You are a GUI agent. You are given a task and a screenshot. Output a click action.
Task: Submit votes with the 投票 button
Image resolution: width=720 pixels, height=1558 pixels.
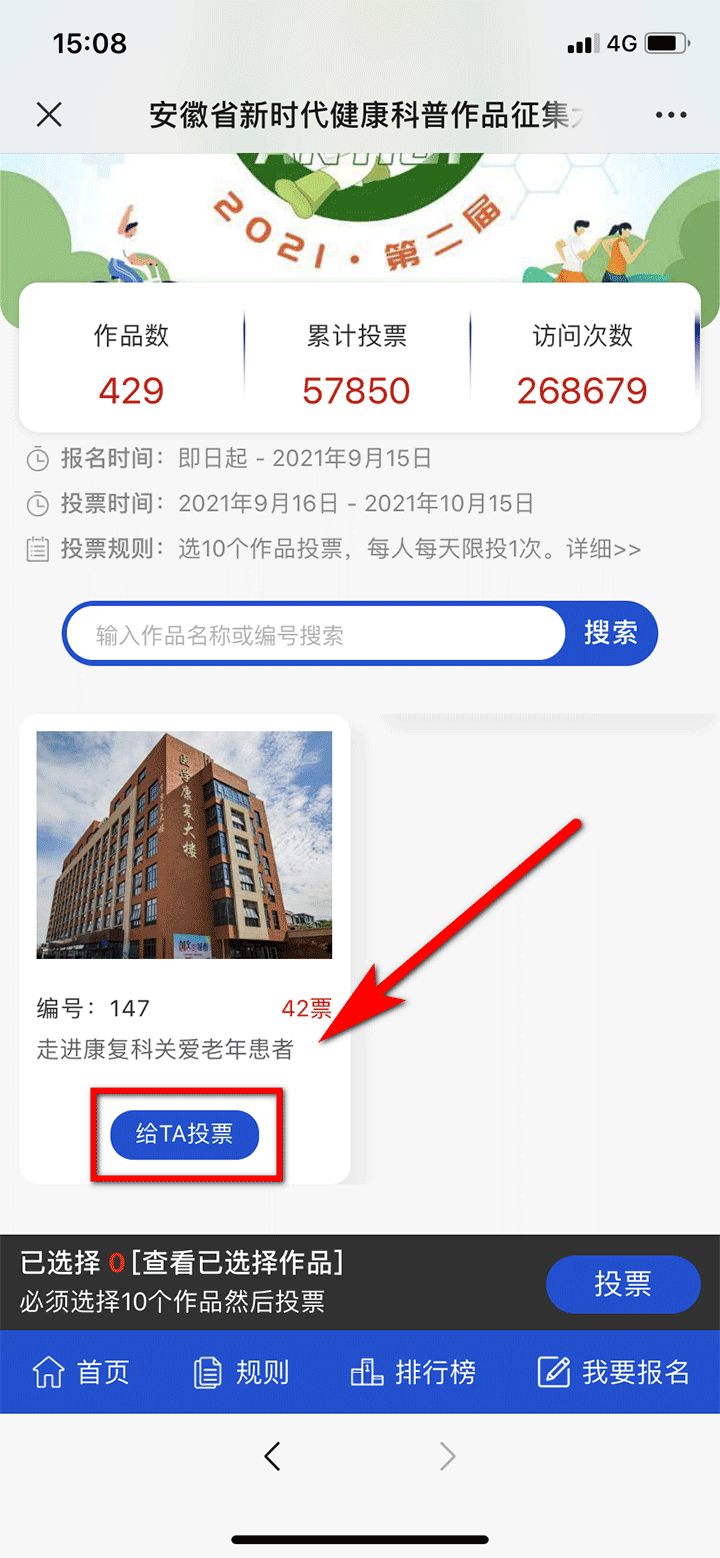point(623,1284)
